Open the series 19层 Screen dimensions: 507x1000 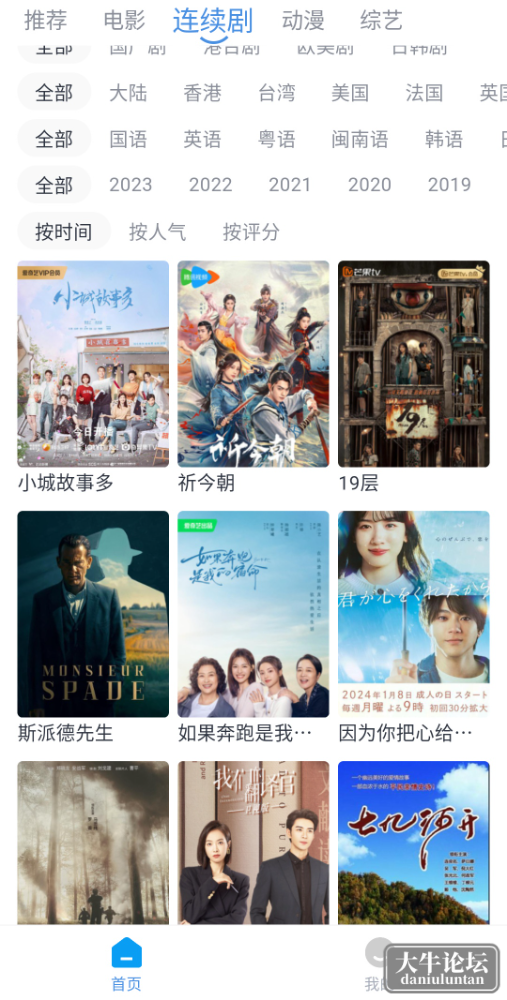414,376
